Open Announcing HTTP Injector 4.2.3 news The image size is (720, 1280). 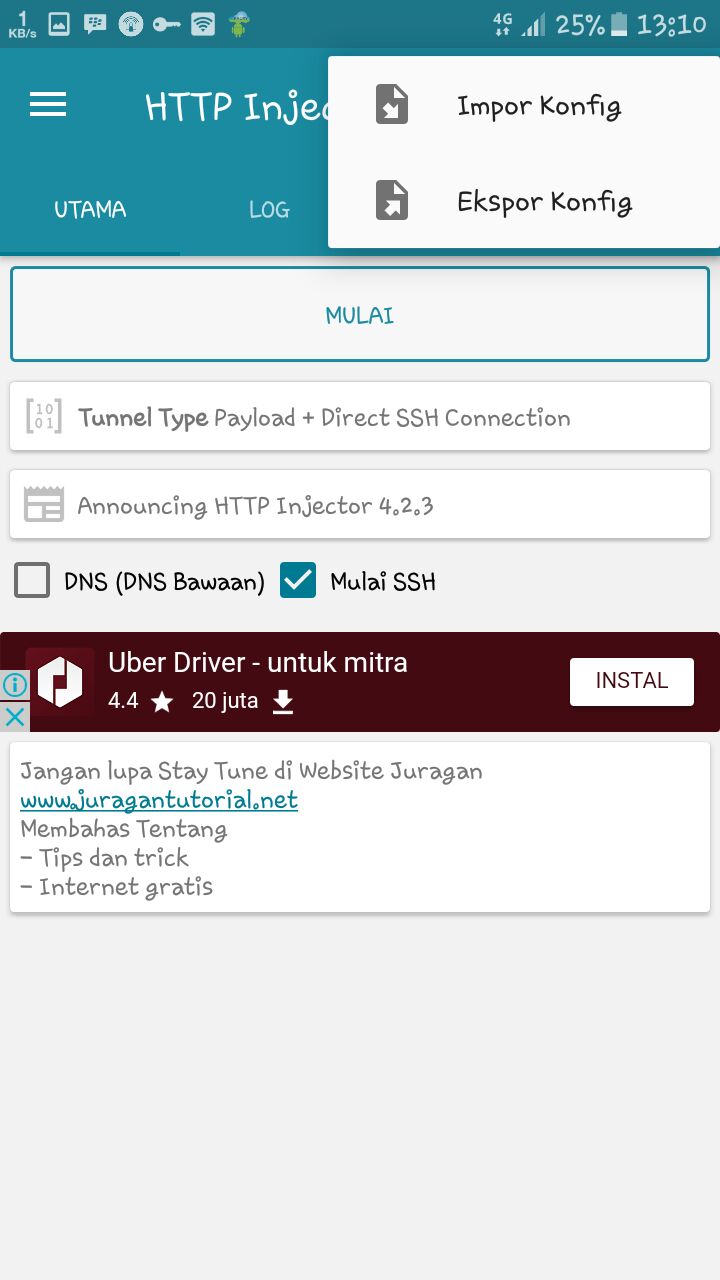(x=360, y=506)
